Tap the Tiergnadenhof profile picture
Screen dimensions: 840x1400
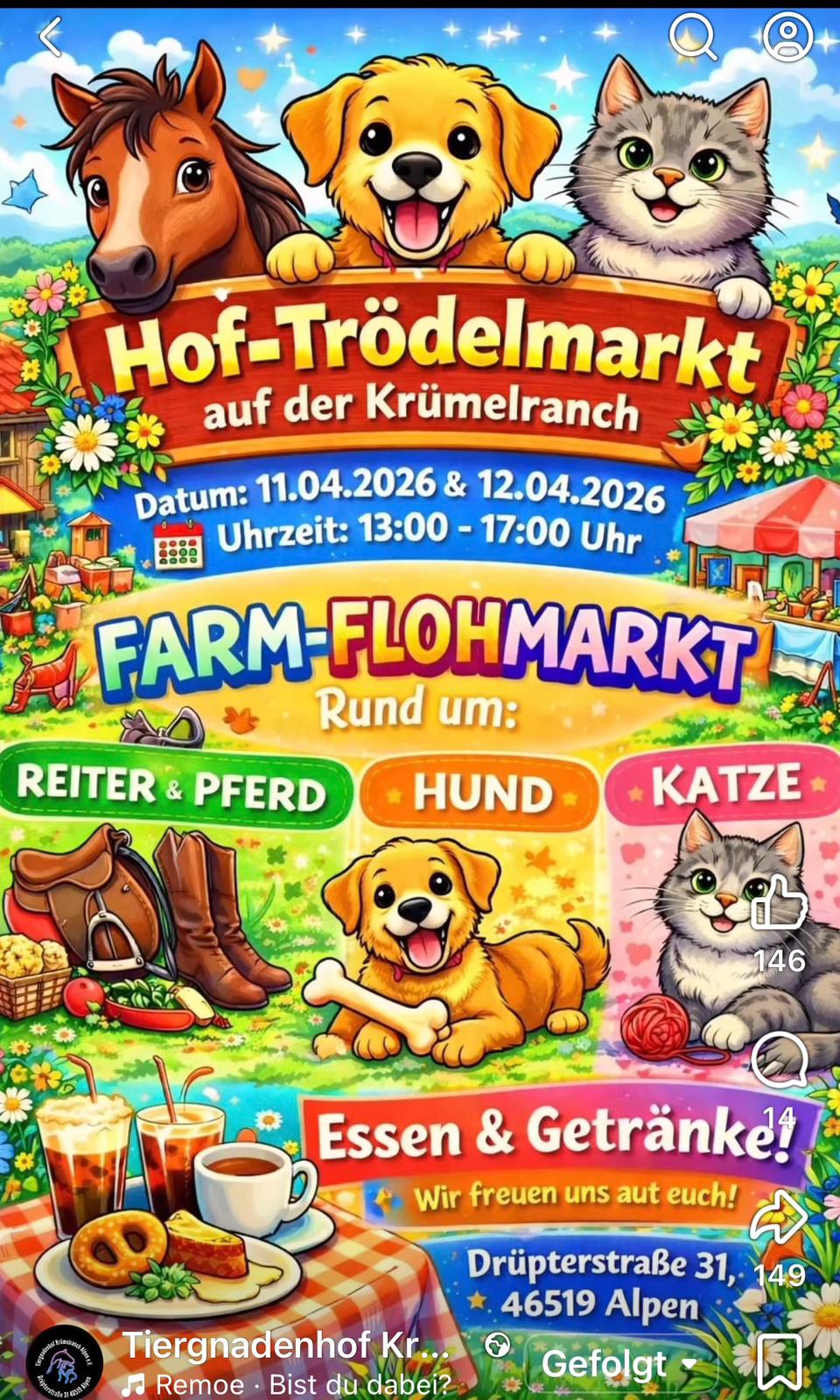(64, 1361)
